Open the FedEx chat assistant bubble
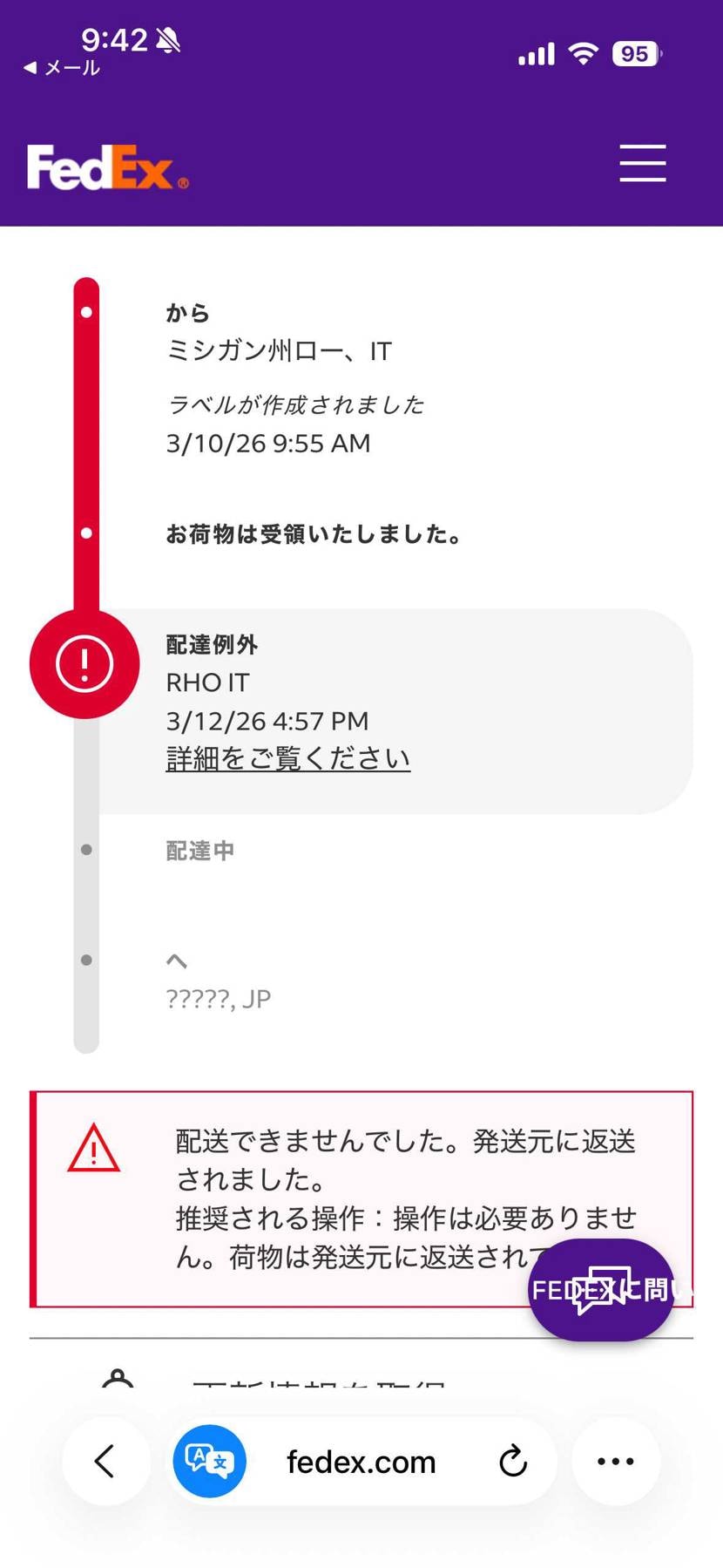 click(x=601, y=1290)
